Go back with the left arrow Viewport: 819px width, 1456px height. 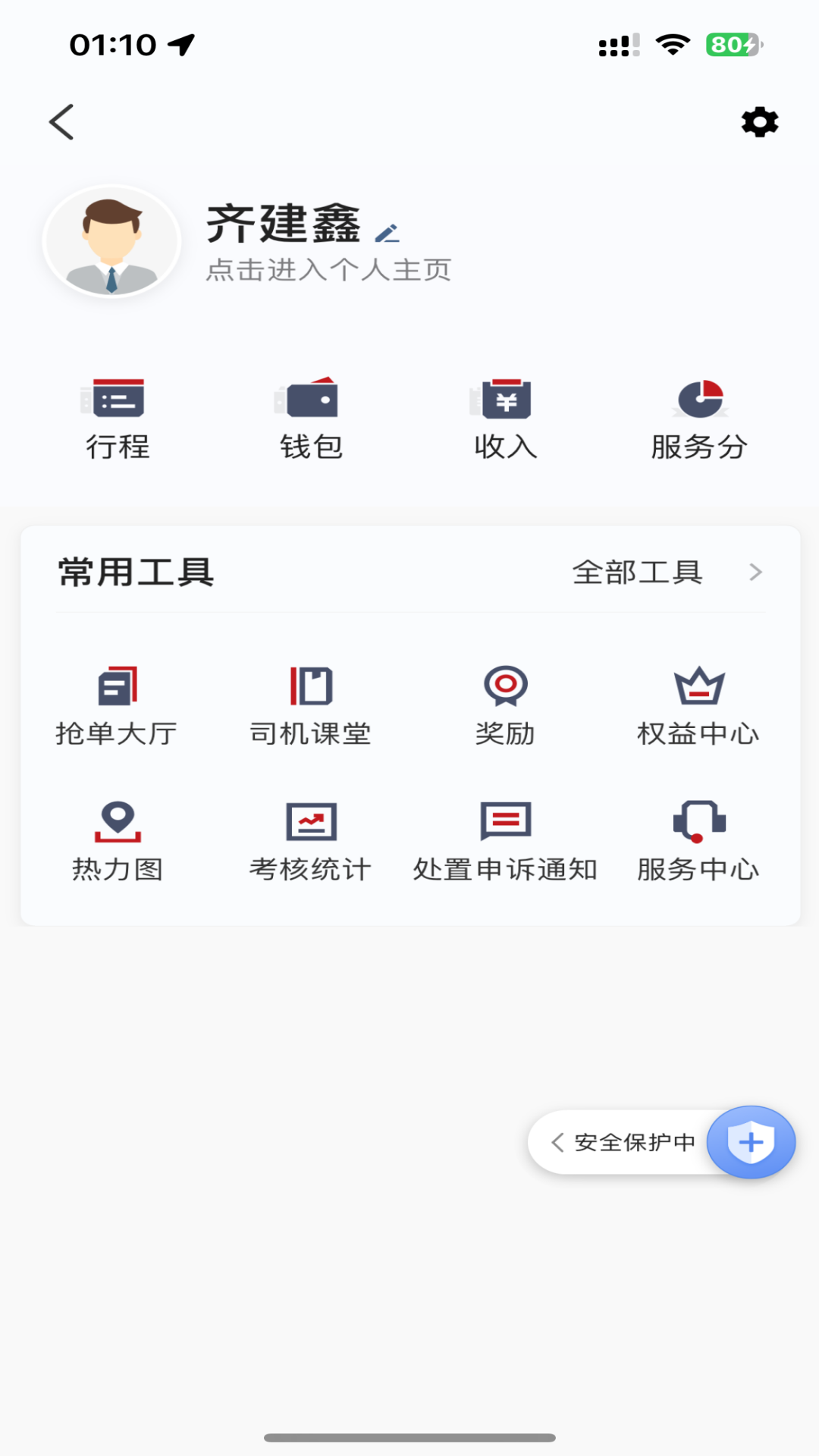click(61, 121)
